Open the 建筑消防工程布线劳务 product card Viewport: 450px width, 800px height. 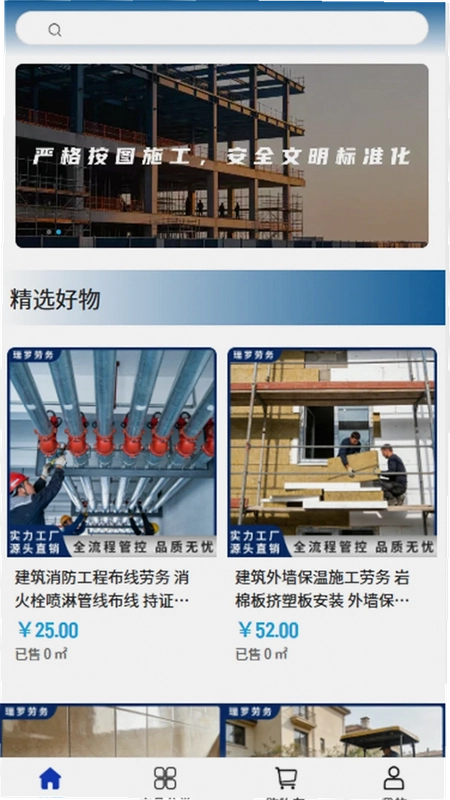click(x=112, y=507)
